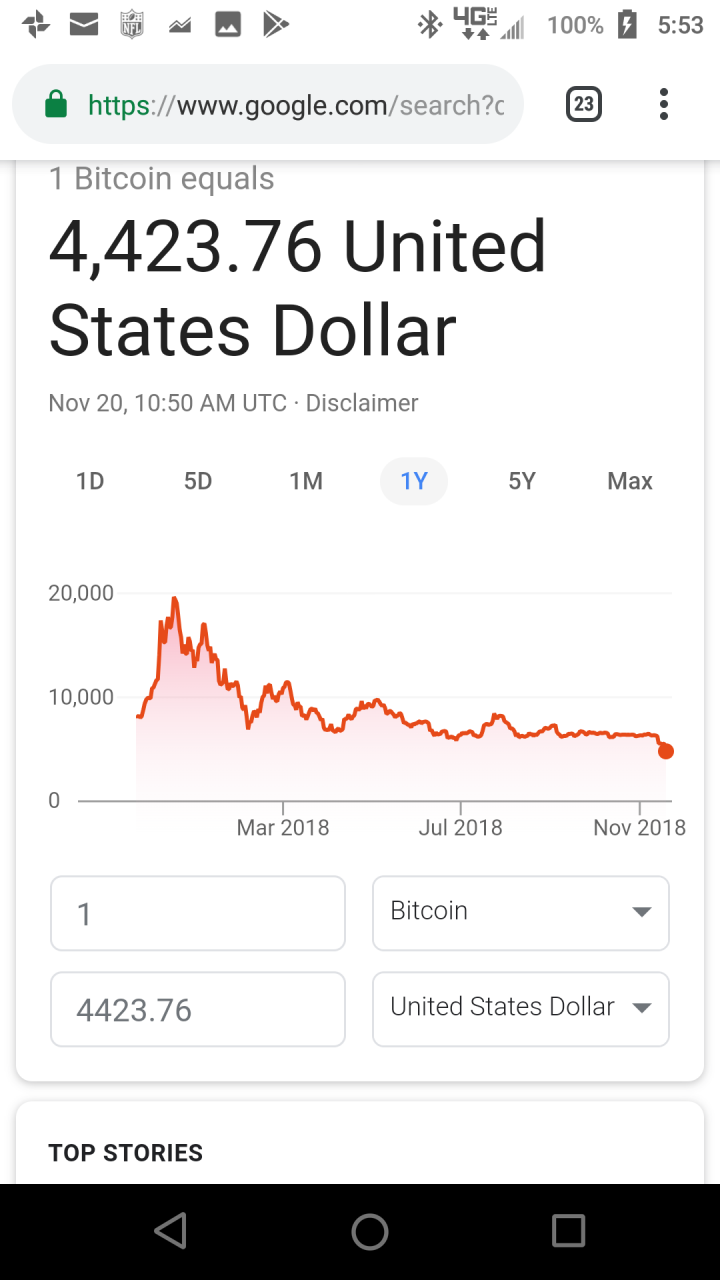This screenshot has height=1280, width=720.
Task: Expand the United States Dollar dropdown
Action: click(x=521, y=1009)
